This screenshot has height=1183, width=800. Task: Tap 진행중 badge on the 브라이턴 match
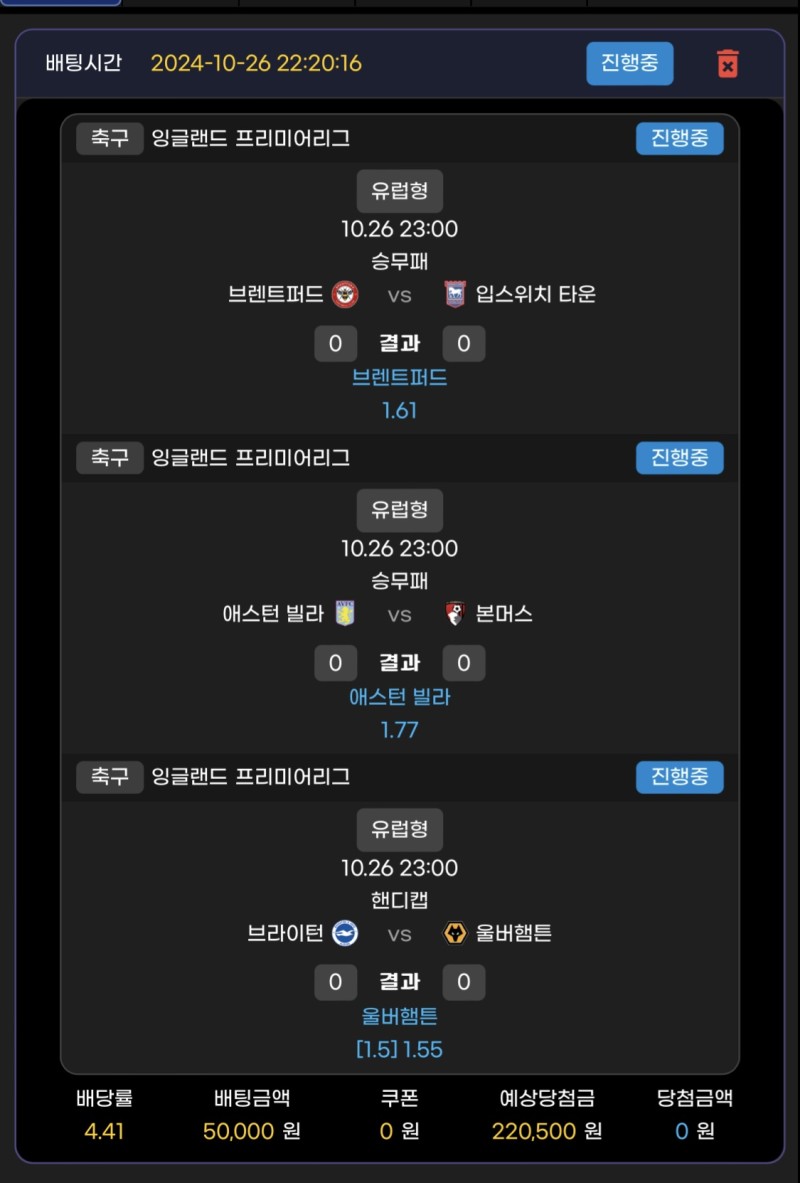tap(679, 777)
